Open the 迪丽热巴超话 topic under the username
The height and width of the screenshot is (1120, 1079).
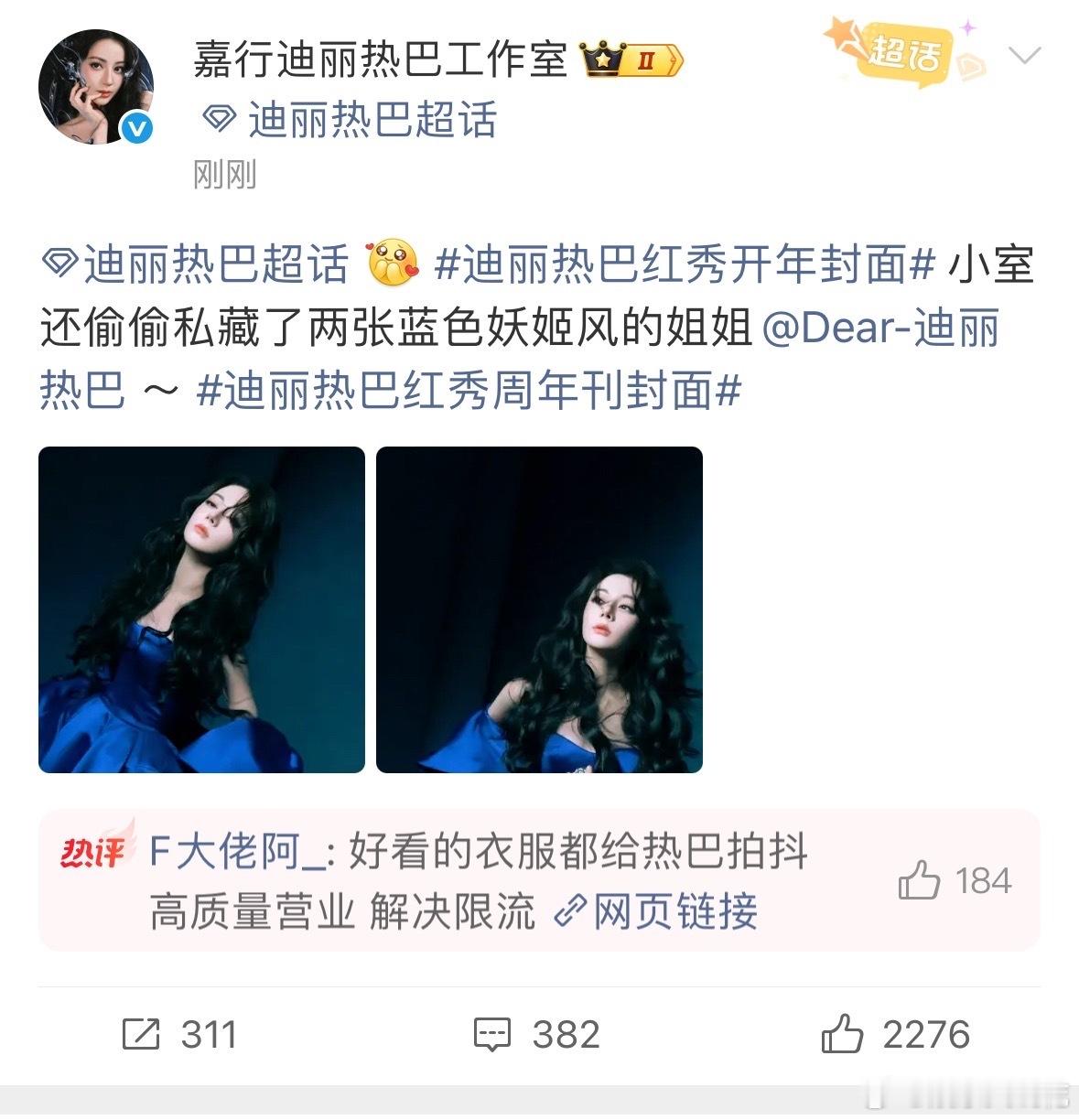click(x=352, y=122)
